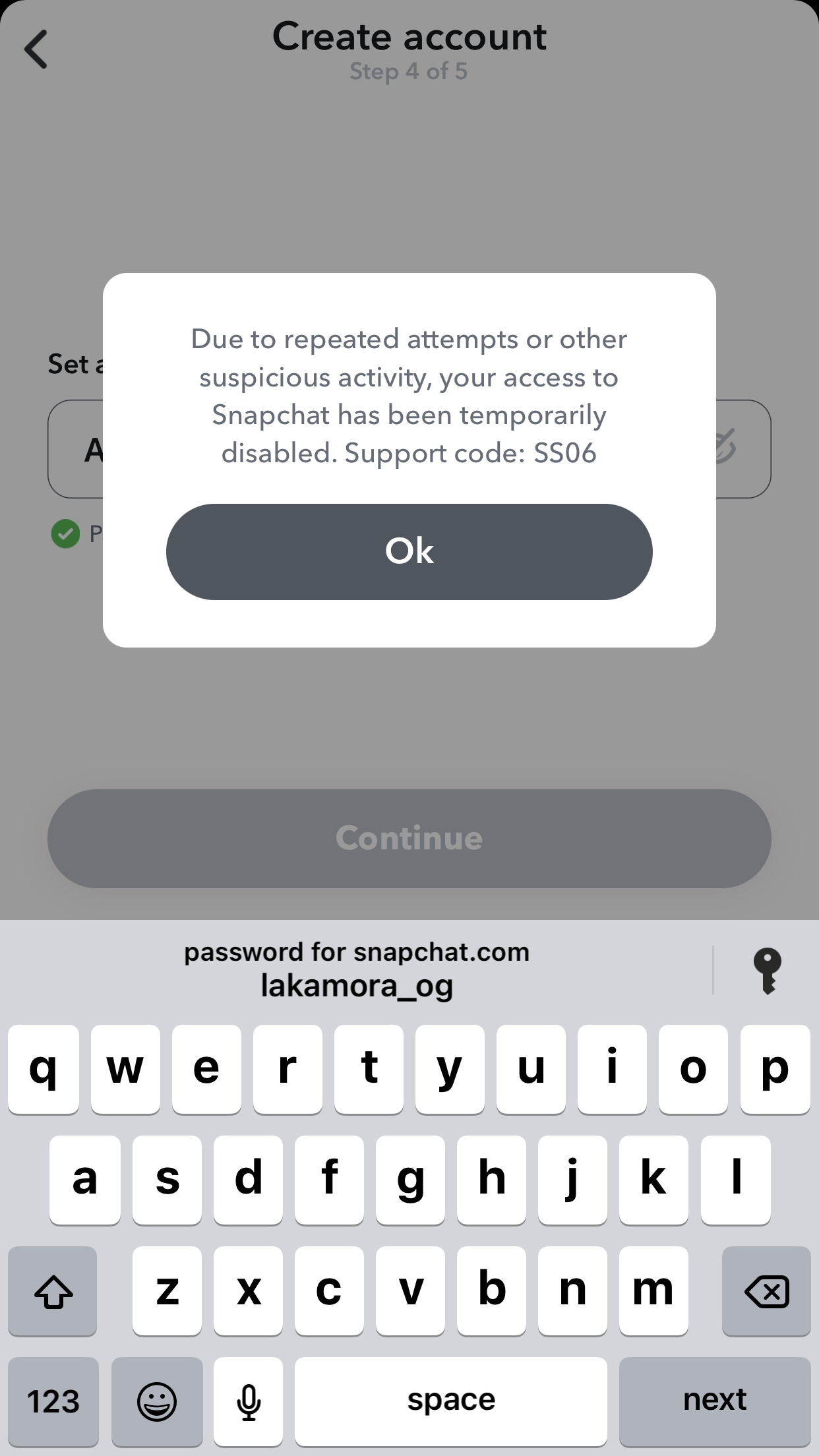Dismiss the dialog with Ok

(409, 551)
